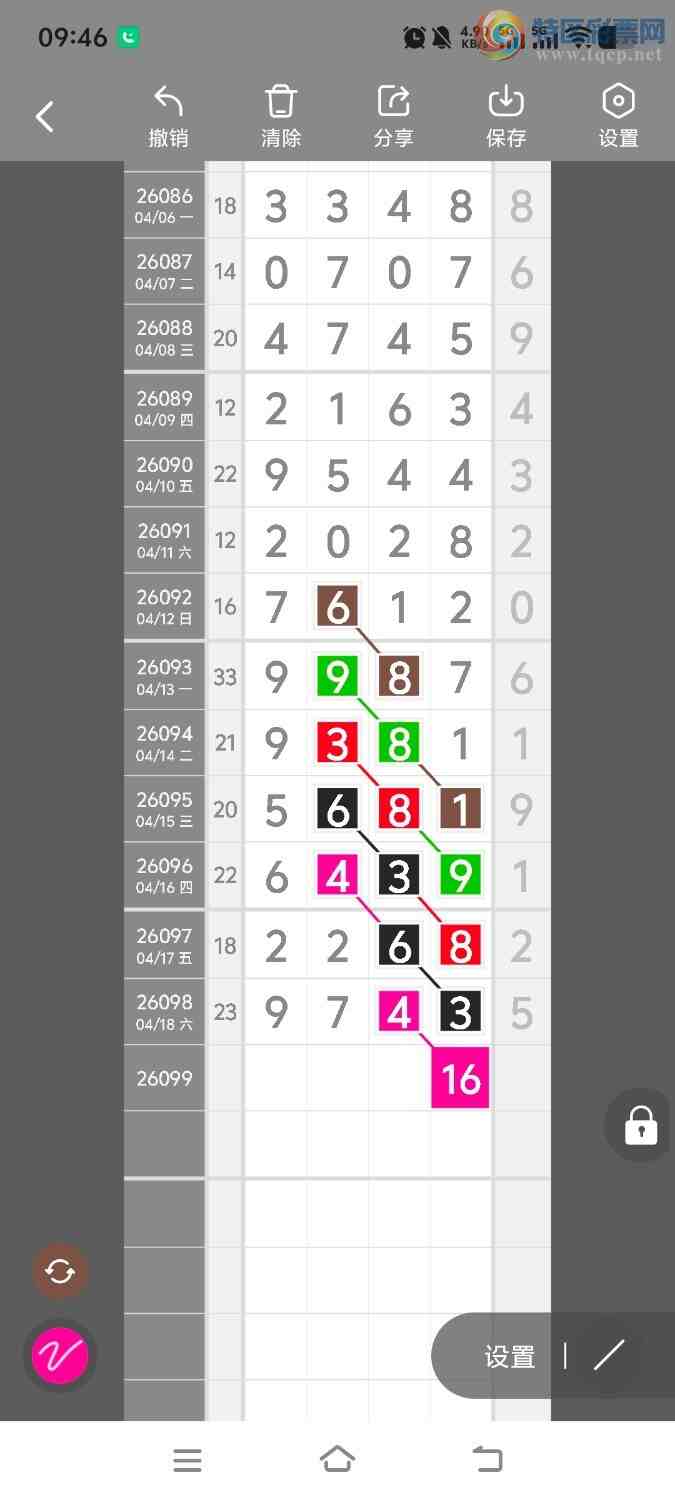Open 设置 in the top toolbar
Screen dimensions: 675x1500
coord(618,117)
